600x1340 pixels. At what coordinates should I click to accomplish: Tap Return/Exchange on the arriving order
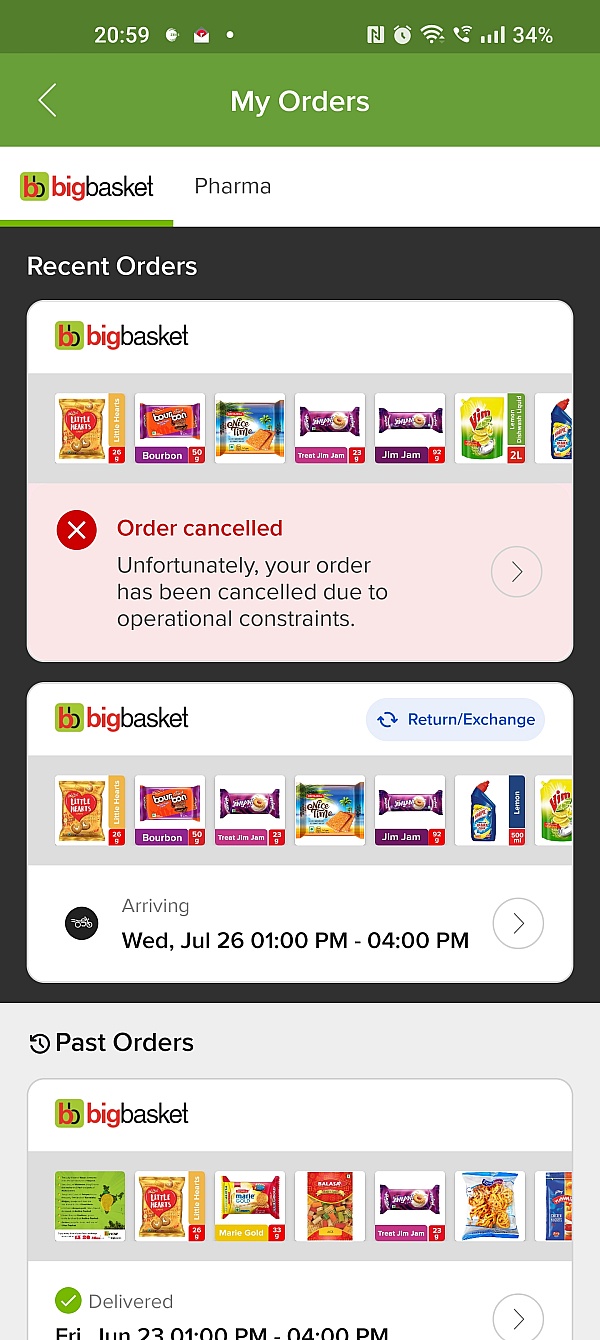pyautogui.click(x=456, y=719)
